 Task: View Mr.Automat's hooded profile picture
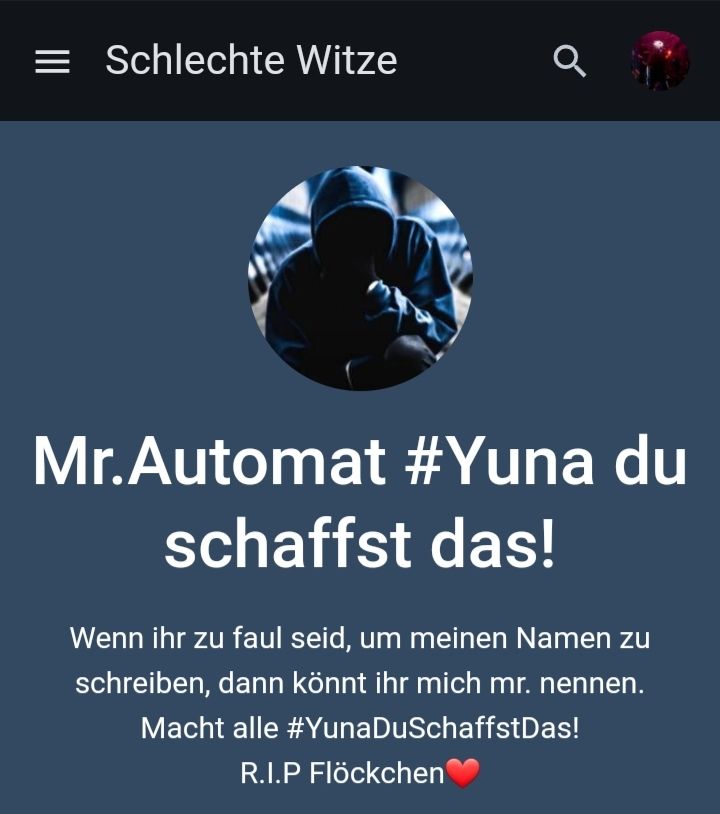[360, 278]
